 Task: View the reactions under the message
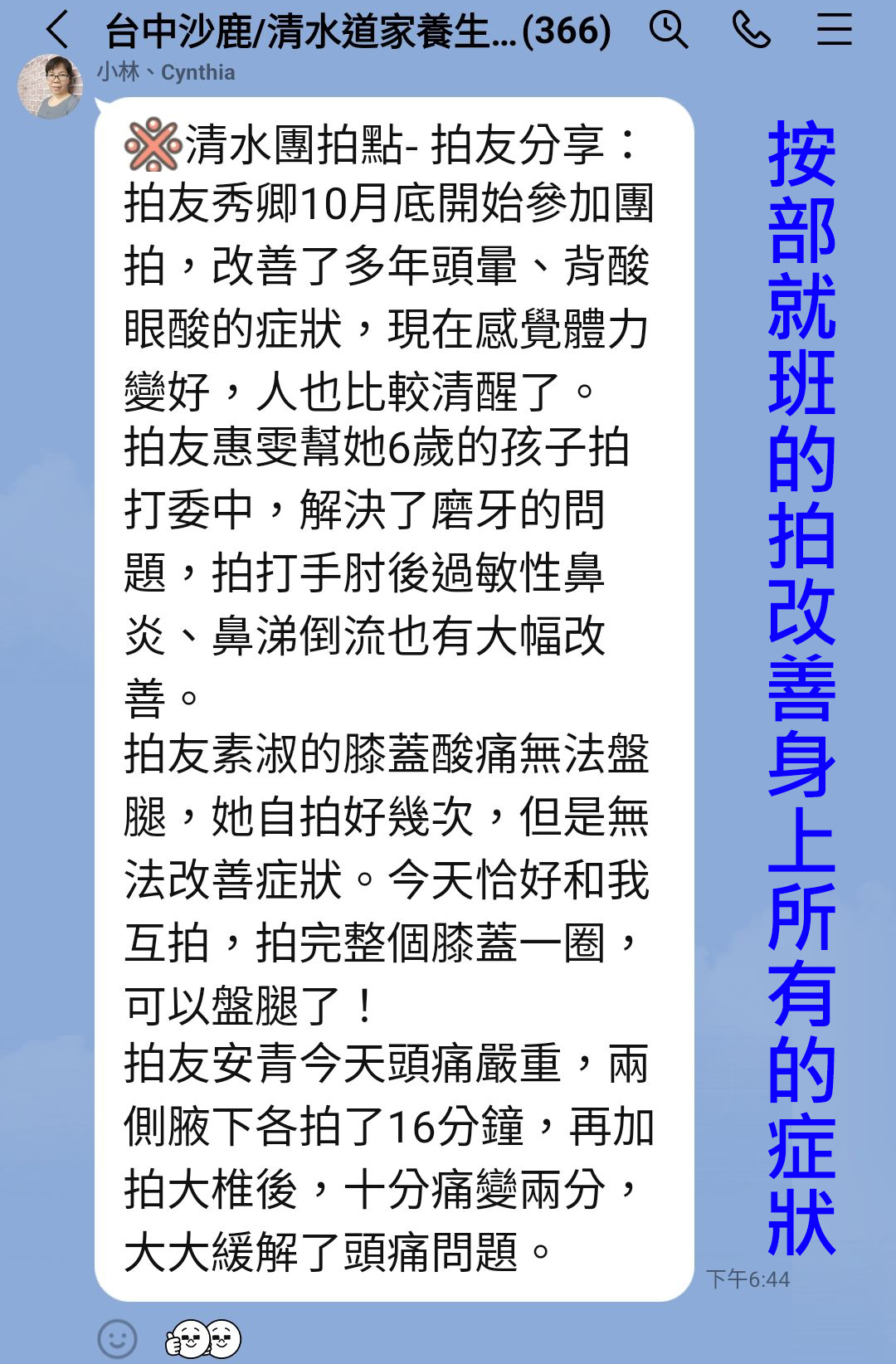click(204, 1338)
